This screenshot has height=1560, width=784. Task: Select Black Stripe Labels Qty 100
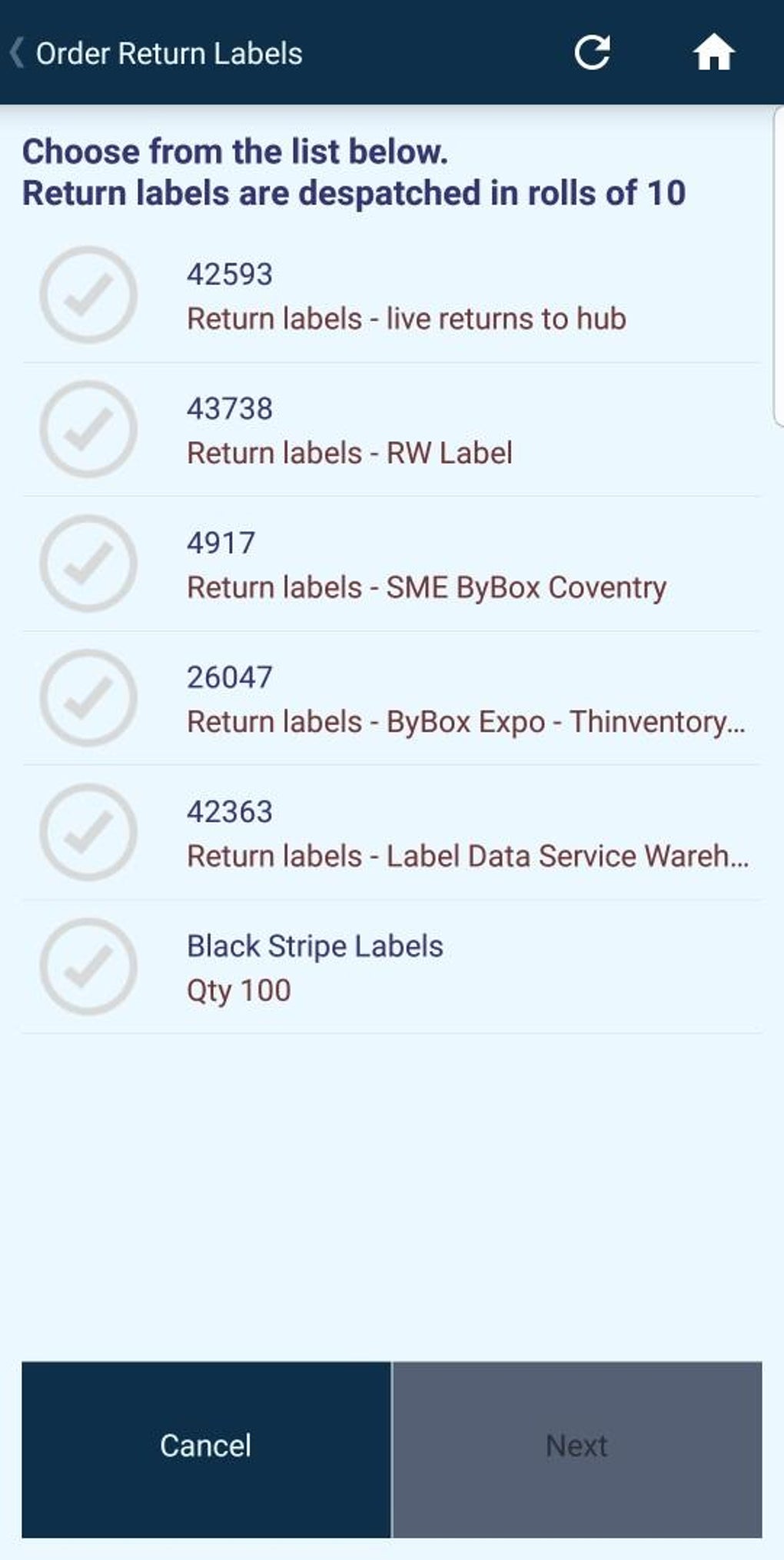tap(88, 966)
